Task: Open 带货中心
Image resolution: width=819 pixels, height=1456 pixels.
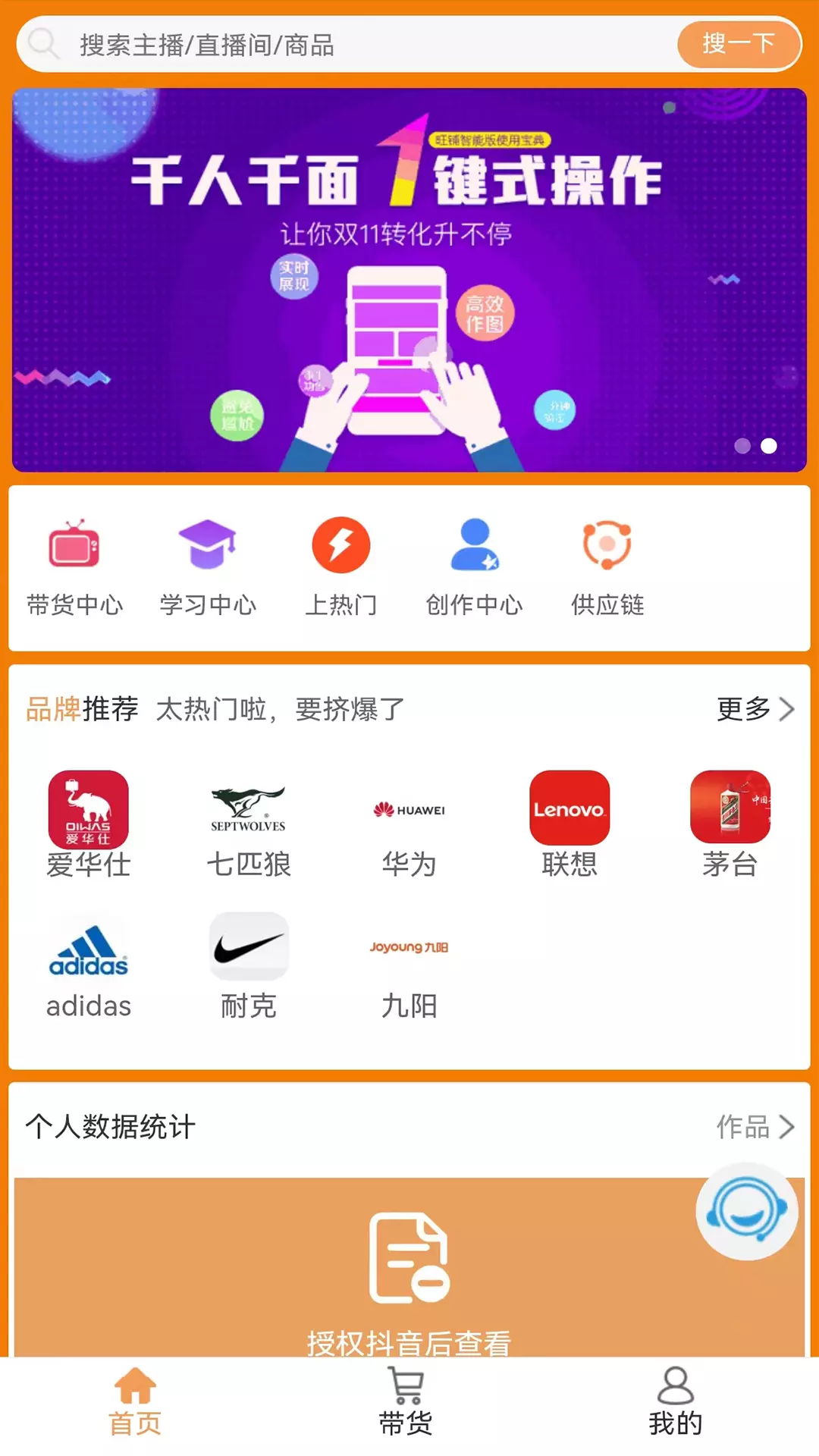Action: pyautogui.click(x=74, y=566)
